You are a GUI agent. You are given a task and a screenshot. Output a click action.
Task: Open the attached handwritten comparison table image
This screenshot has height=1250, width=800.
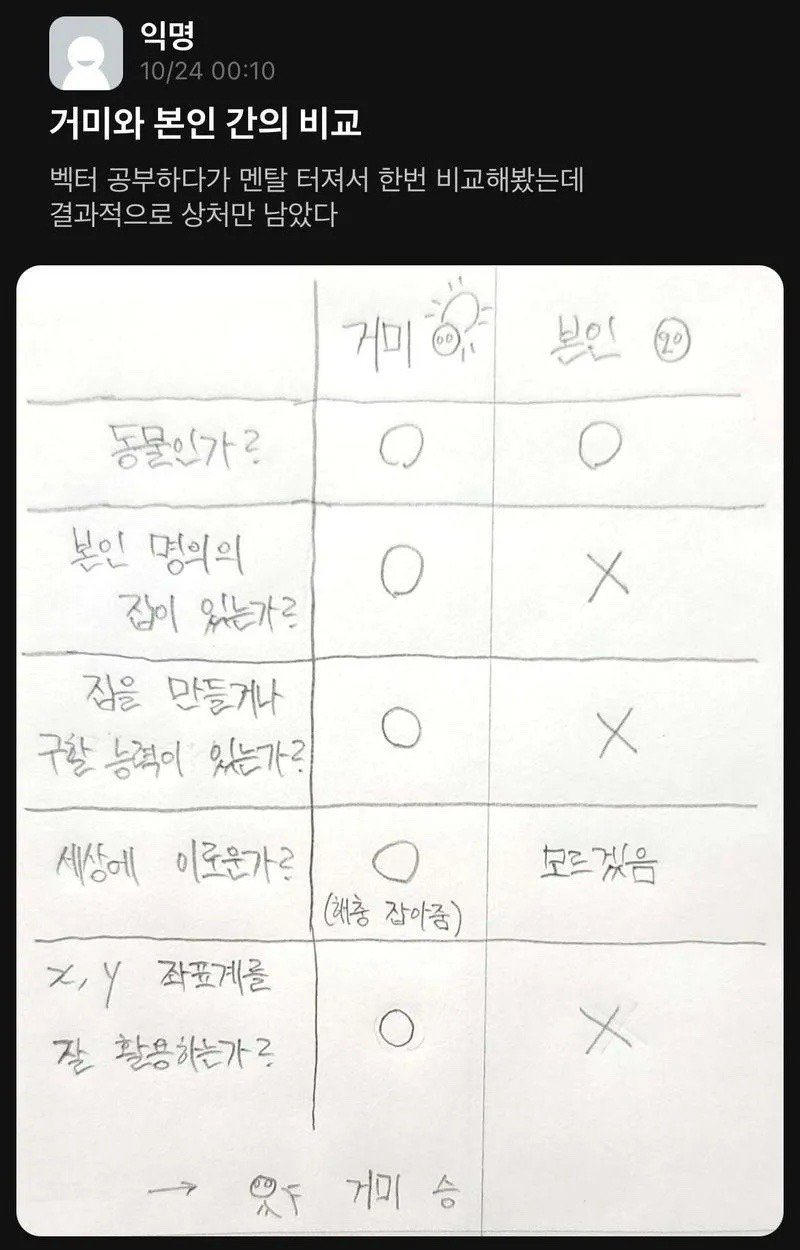(x=400, y=750)
